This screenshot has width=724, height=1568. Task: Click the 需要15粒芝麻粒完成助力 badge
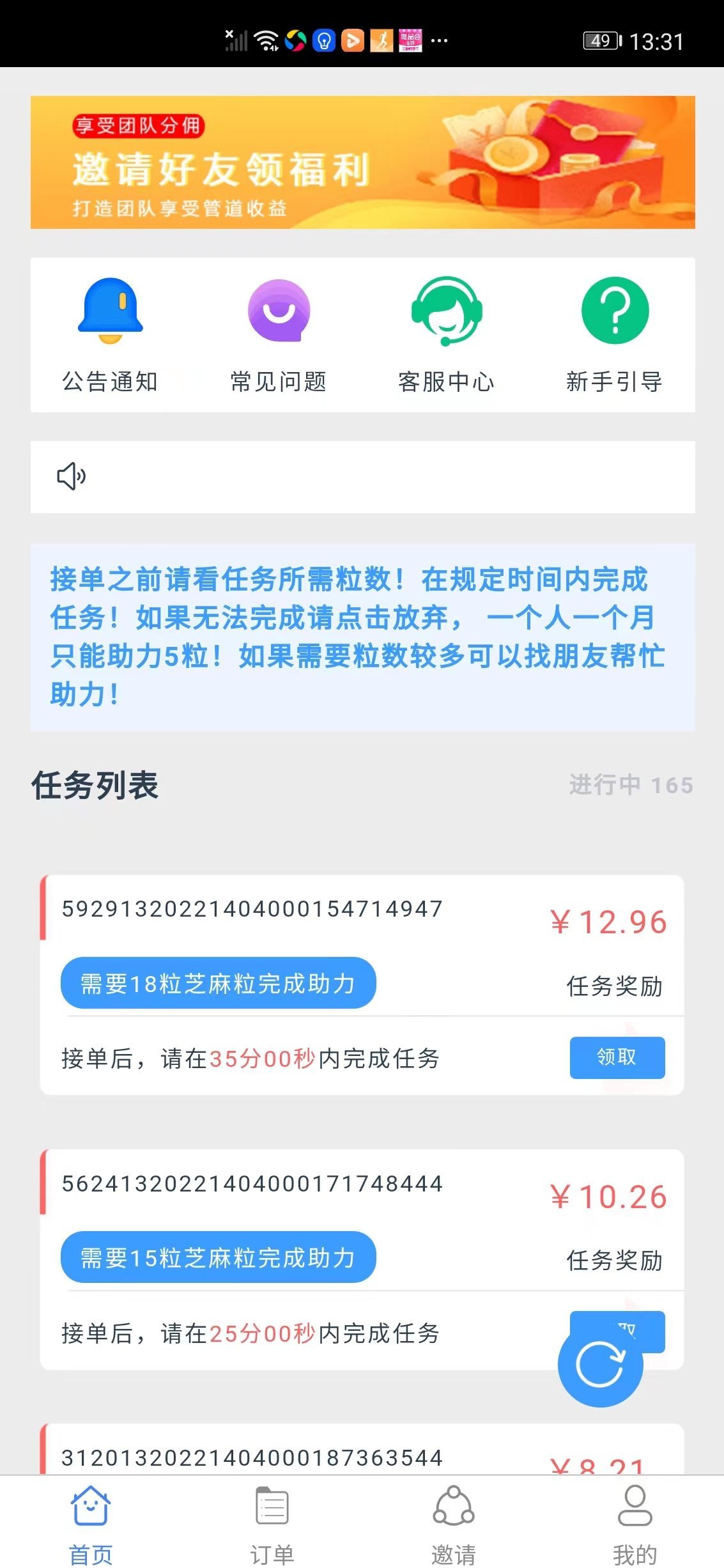tap(218, 1257)
